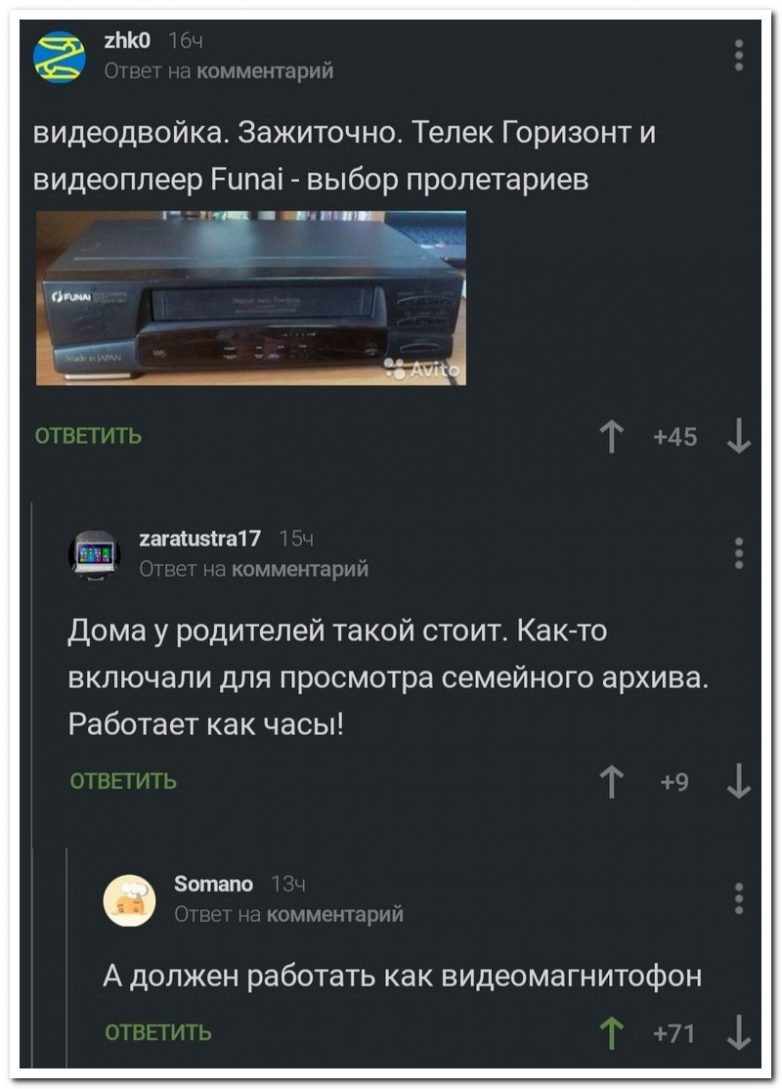Open Somano's profile avatar
This screenshot has height=1089, width=782.
point(130,897)
